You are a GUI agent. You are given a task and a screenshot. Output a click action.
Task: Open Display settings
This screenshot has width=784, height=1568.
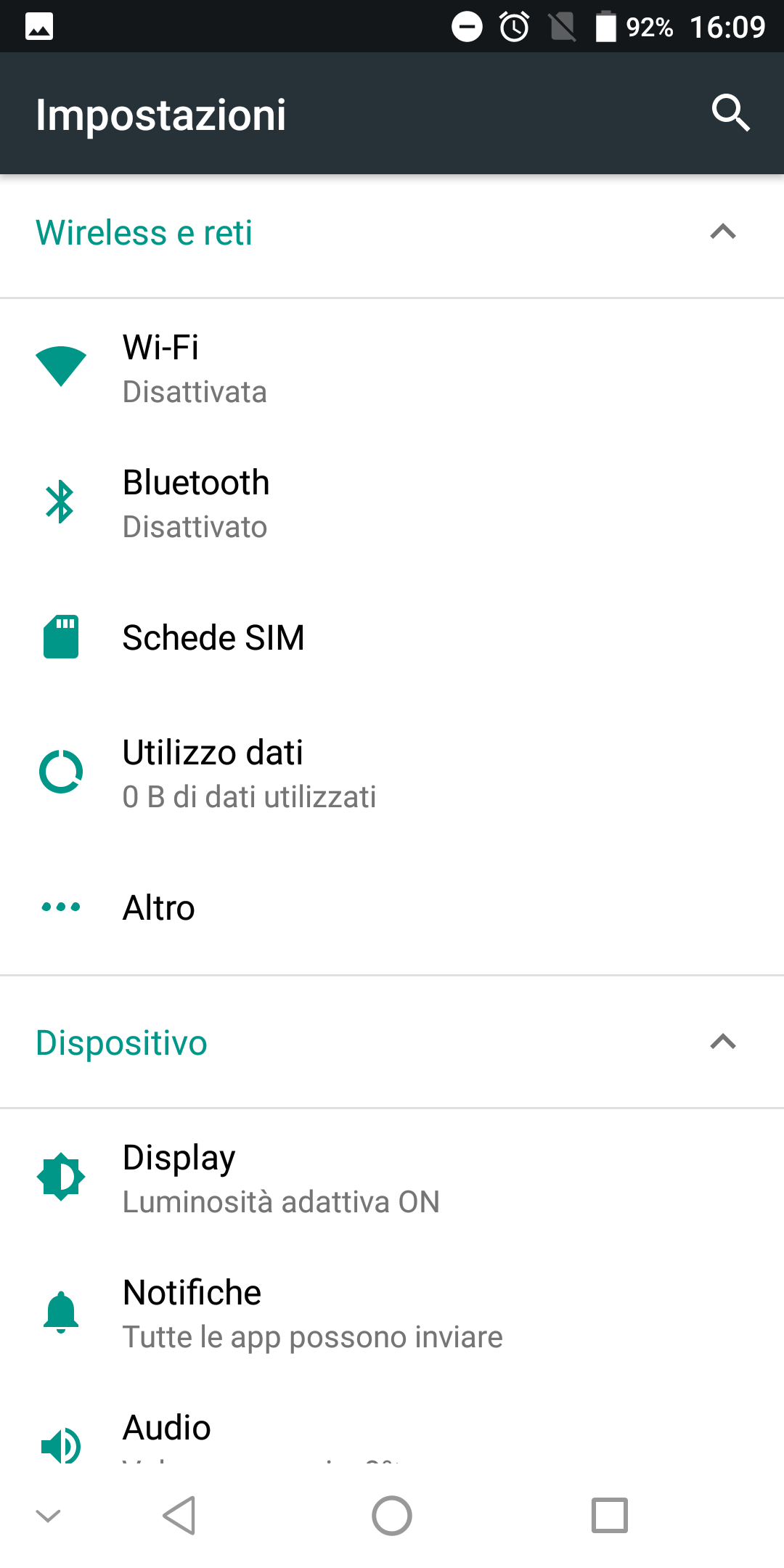pyautogui.click(x=392, y=1177)
